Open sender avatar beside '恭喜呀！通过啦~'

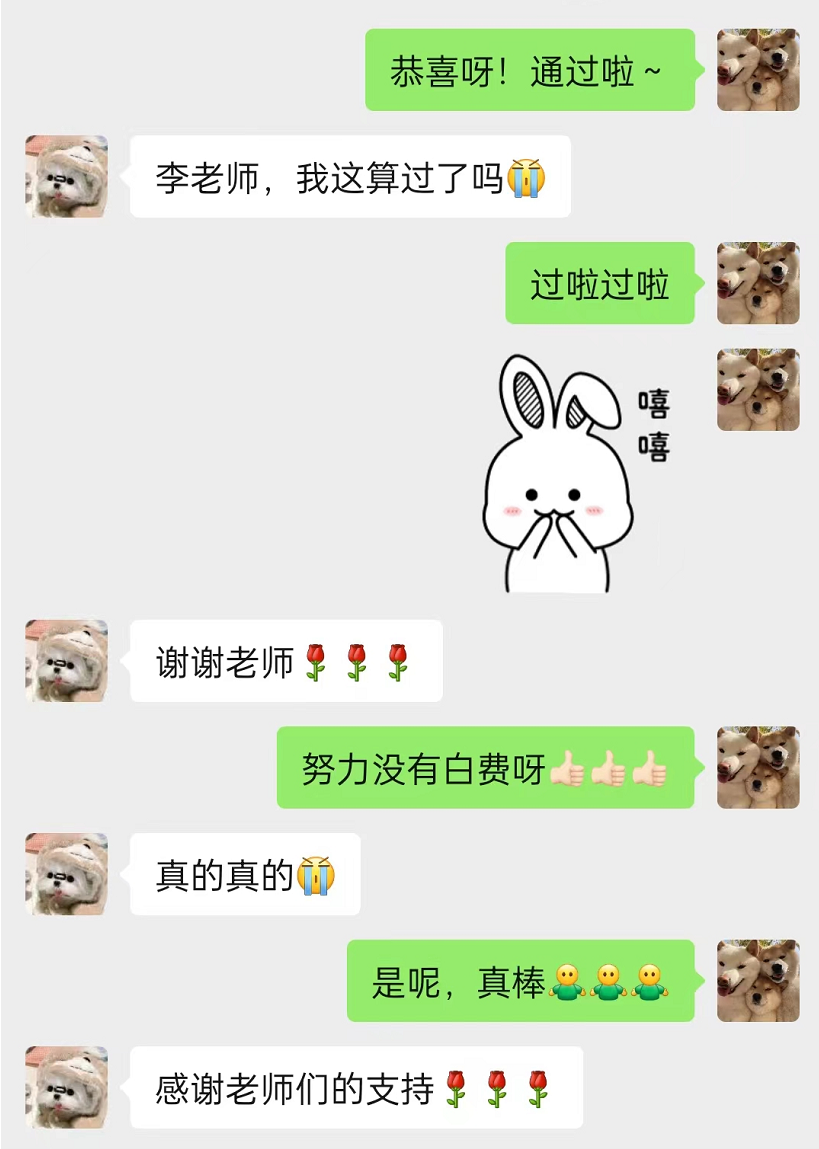[x=758, y=70]
